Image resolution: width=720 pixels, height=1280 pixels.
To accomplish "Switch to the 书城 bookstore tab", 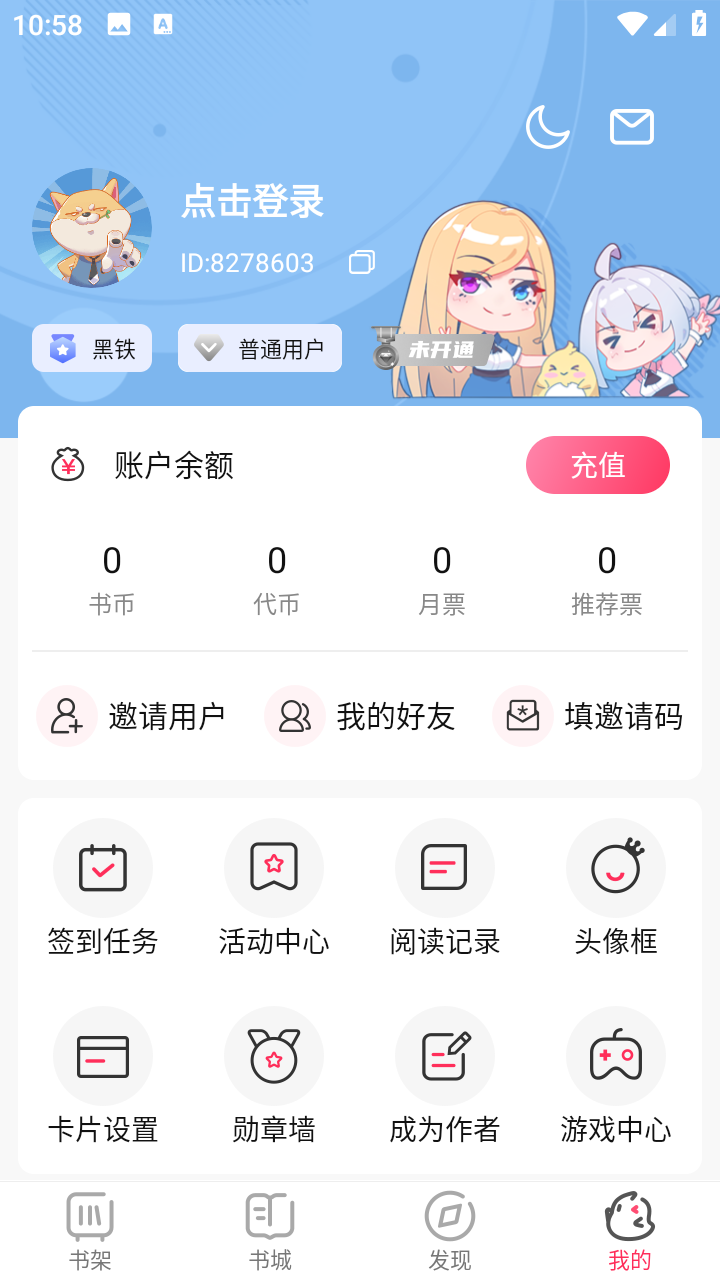I will tap(270, 1232).
